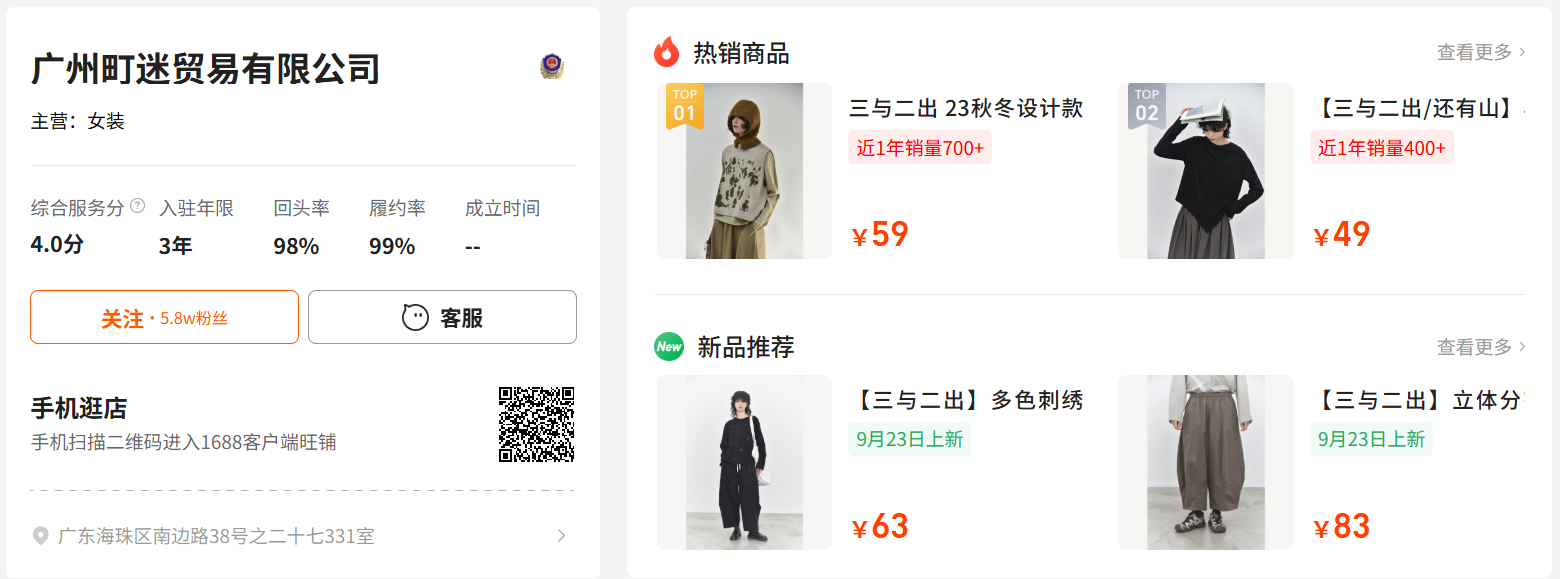Open the new arrival priced ¥63
Screen dimensions: 1560x579
pos(744,462)
